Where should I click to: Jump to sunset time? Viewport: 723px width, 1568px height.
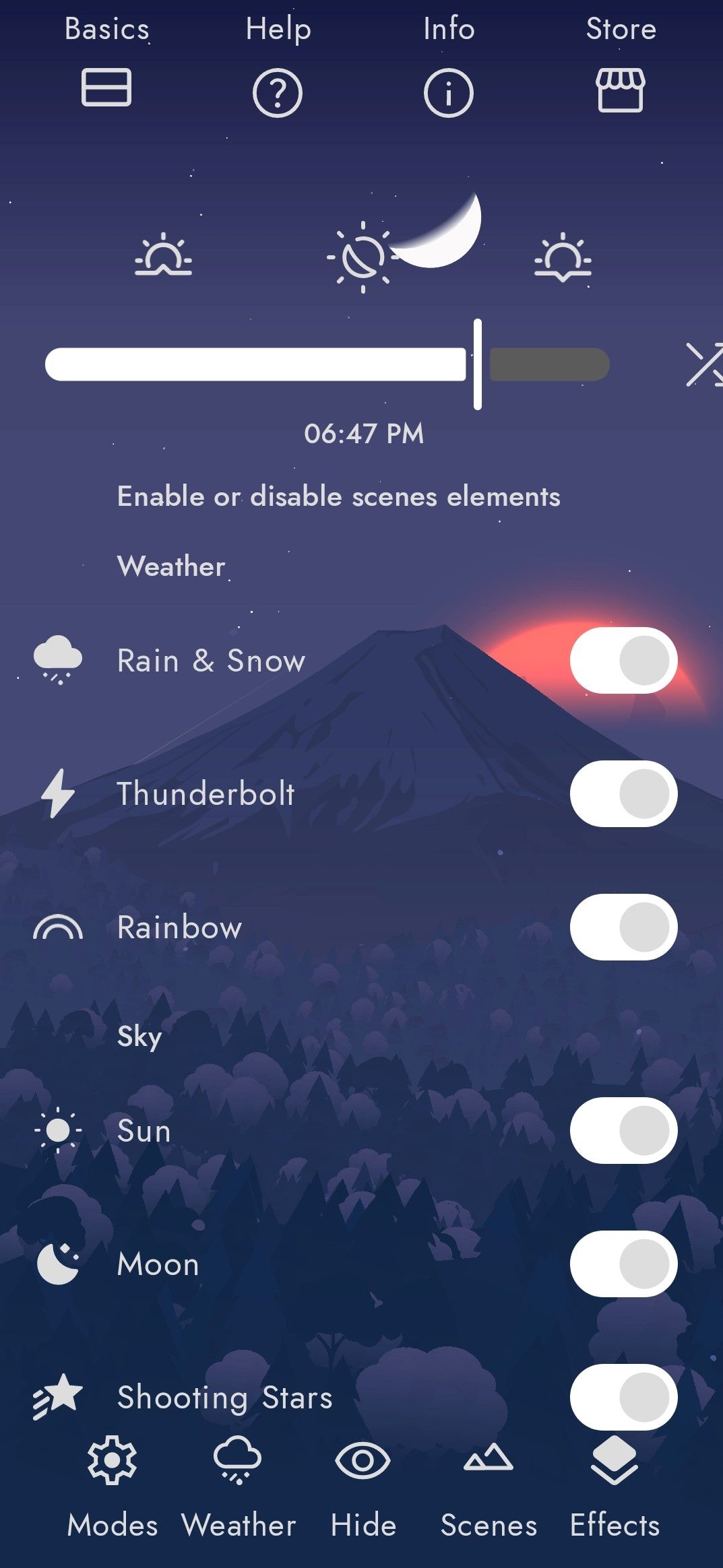click(x=563, y=257)
